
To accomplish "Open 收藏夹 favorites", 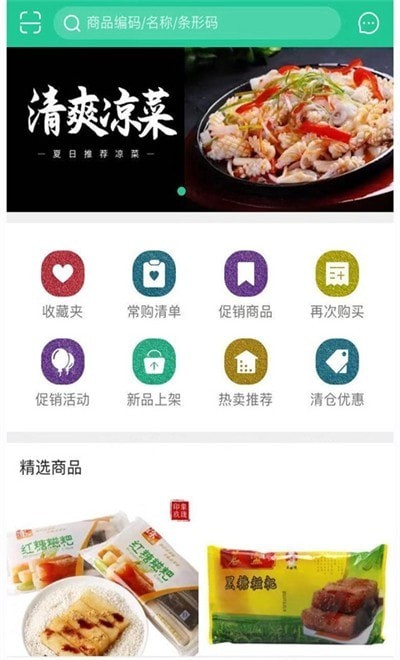I will click(62, 285).
